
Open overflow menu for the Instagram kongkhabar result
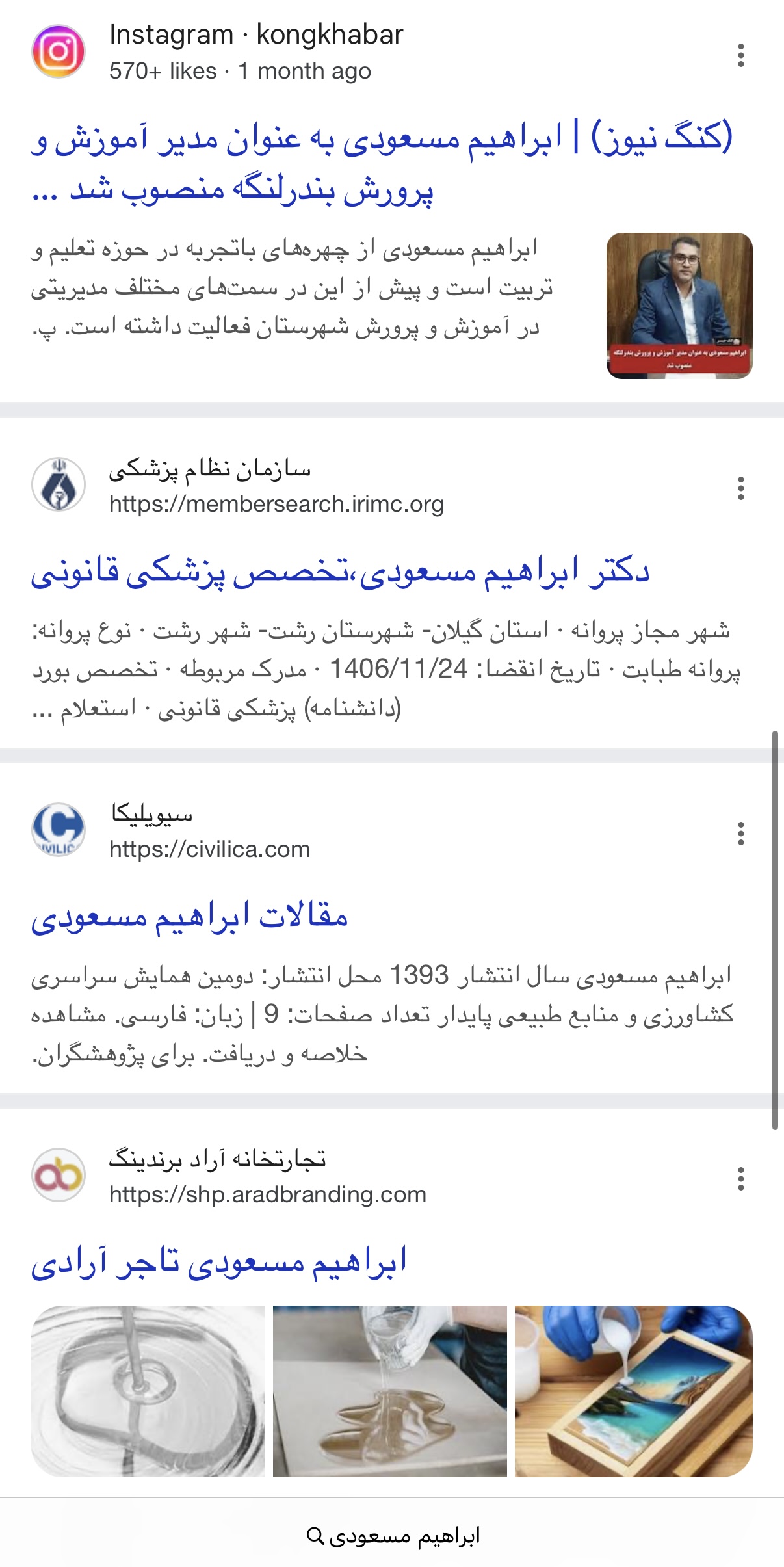click(x=740, y=55)
